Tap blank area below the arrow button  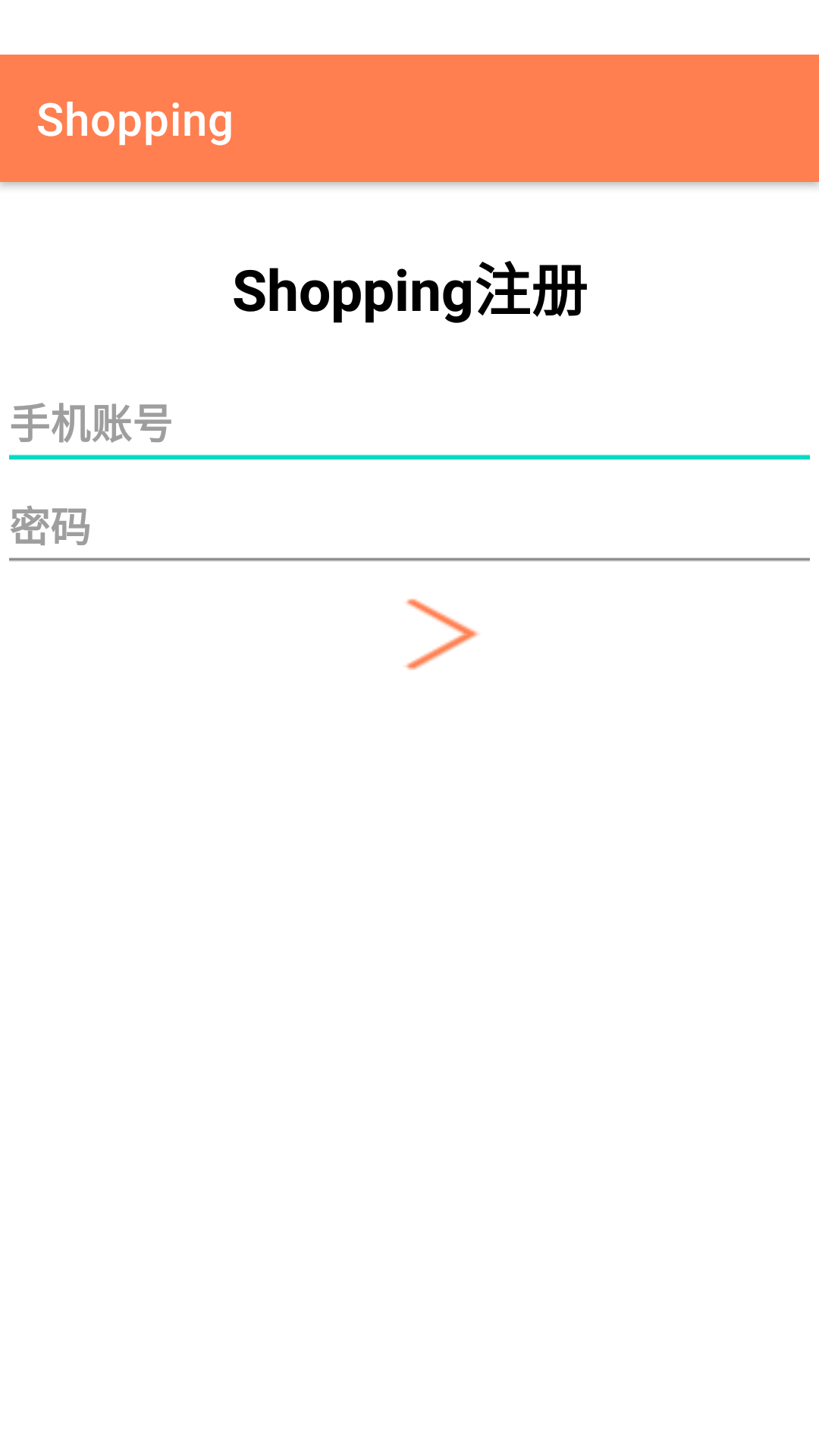(x=409, y=910)
